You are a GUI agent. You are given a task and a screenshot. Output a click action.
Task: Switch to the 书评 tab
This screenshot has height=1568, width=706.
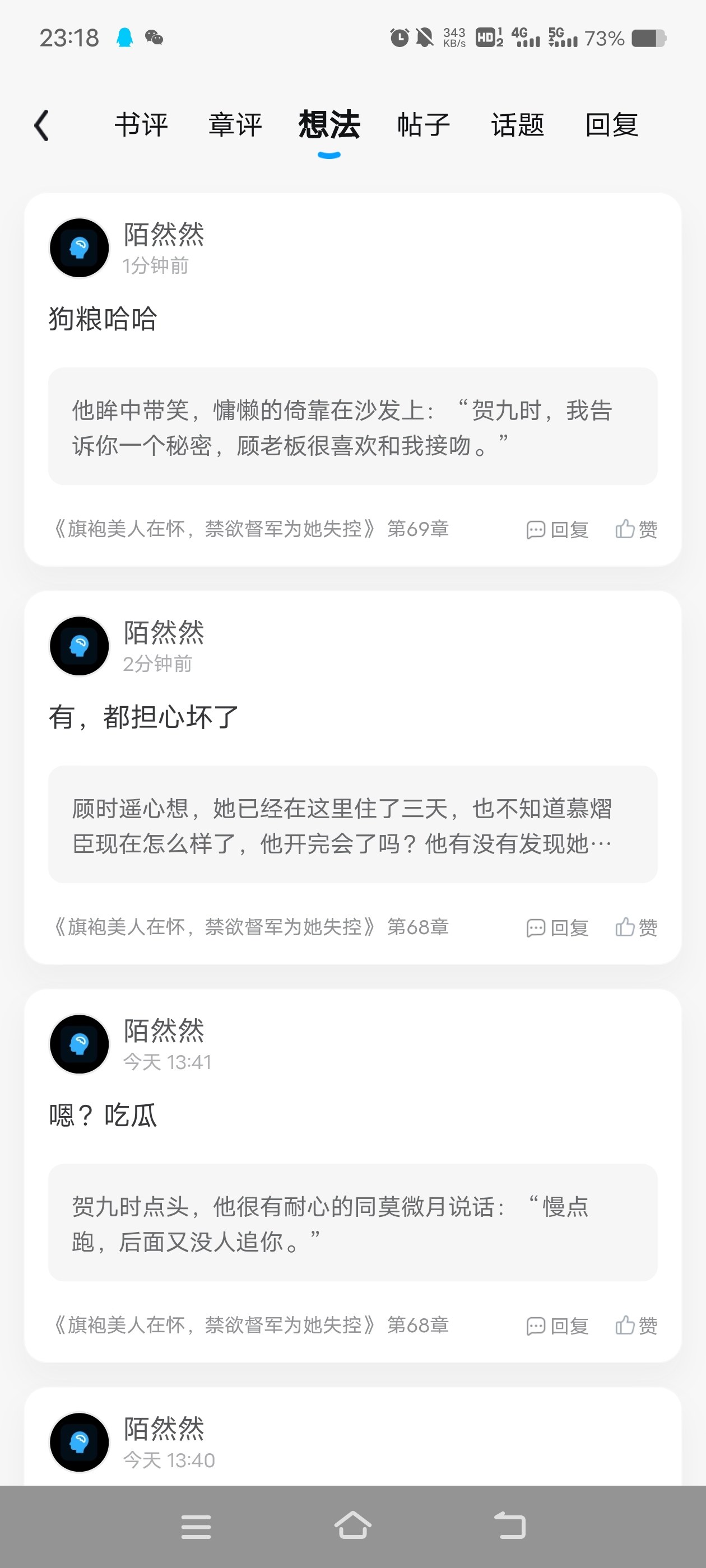pos(141,125)
